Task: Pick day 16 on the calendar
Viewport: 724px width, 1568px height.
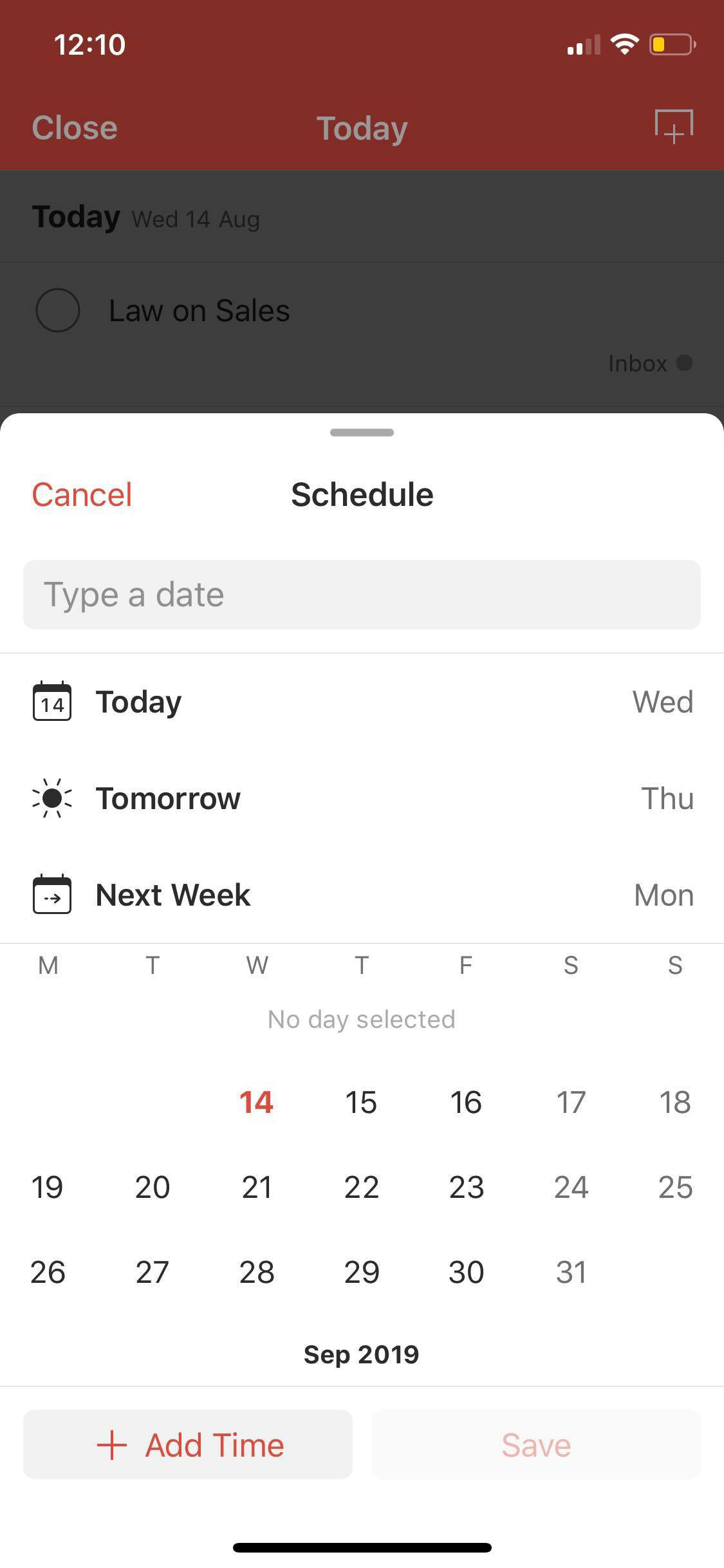Action: [x=466, y=1102]
